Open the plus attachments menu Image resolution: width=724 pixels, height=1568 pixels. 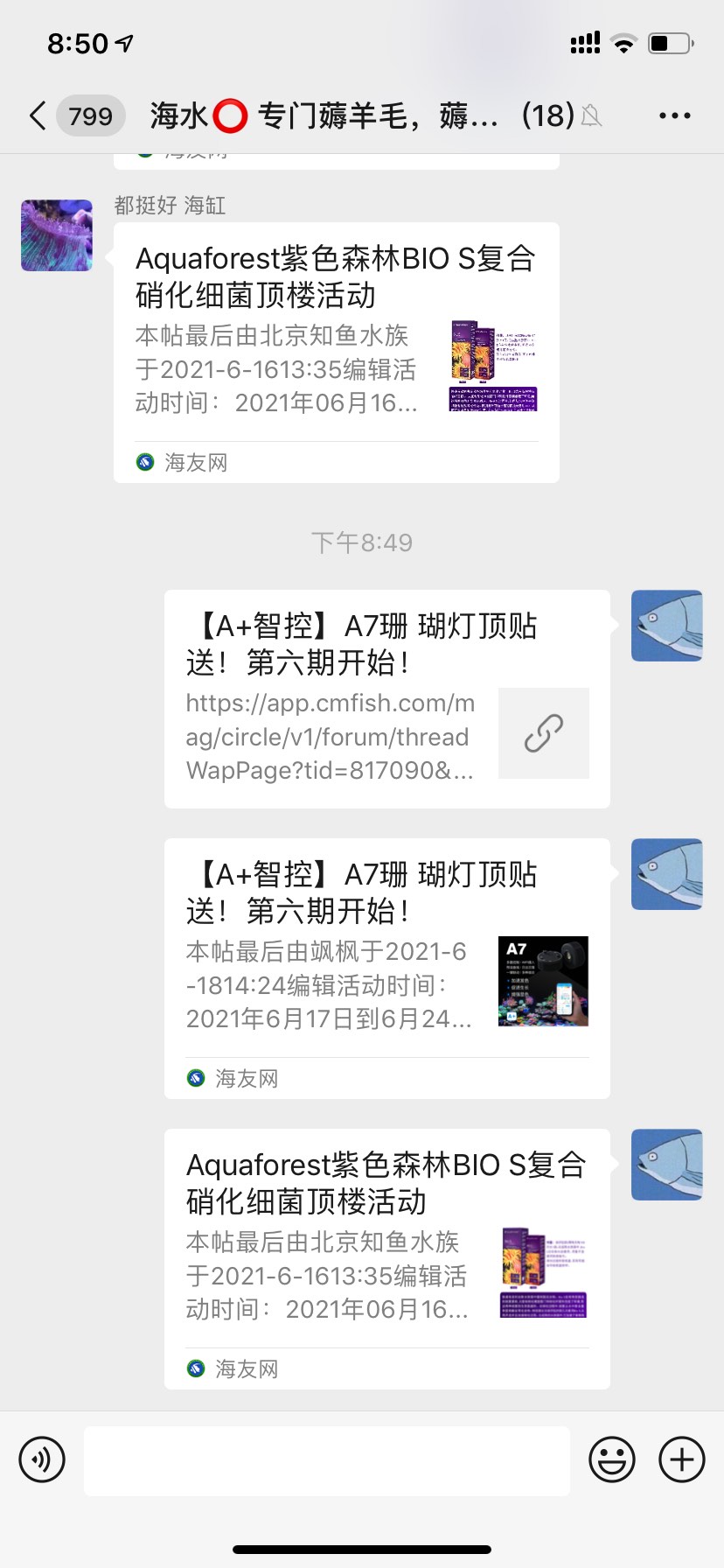tap(681, 1459)
